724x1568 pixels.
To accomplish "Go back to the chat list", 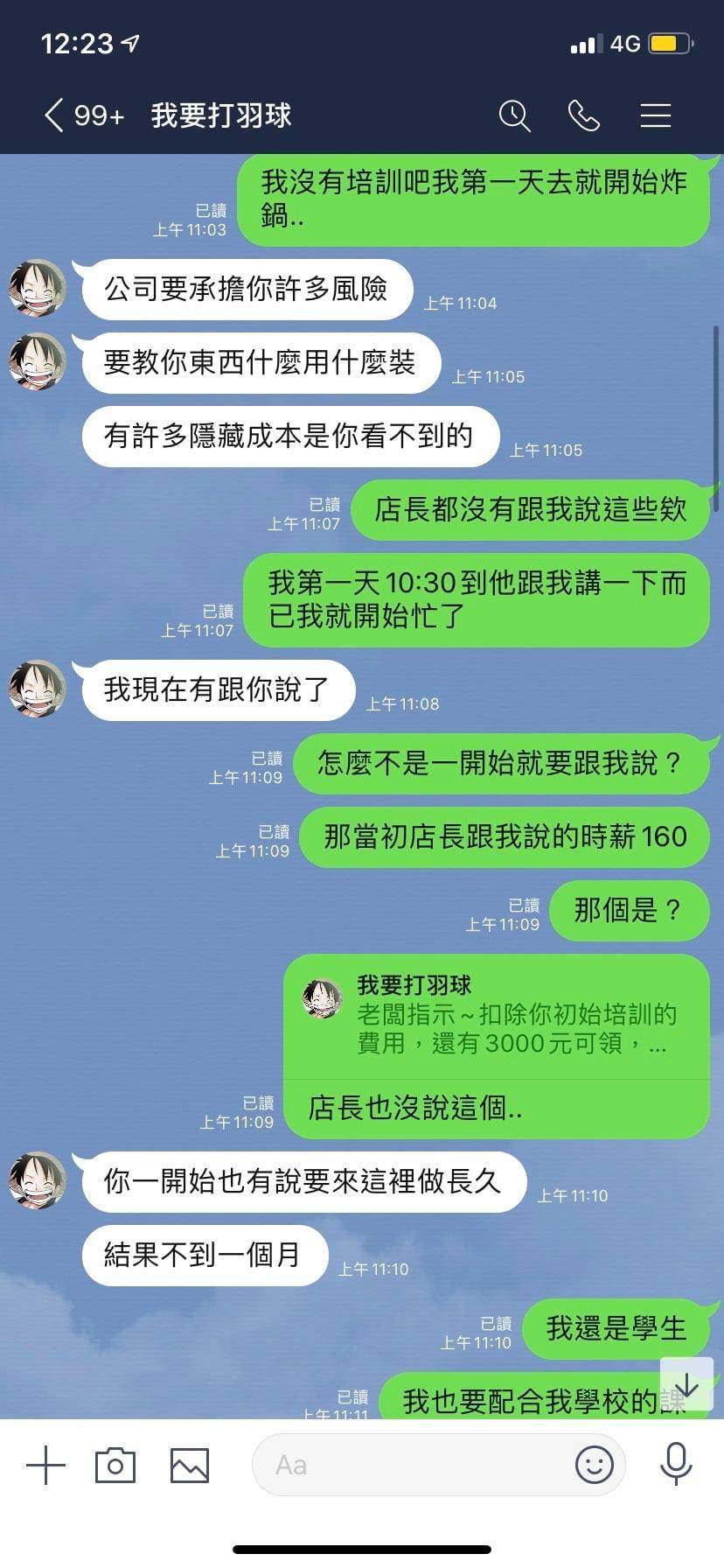I will (54, 115).
